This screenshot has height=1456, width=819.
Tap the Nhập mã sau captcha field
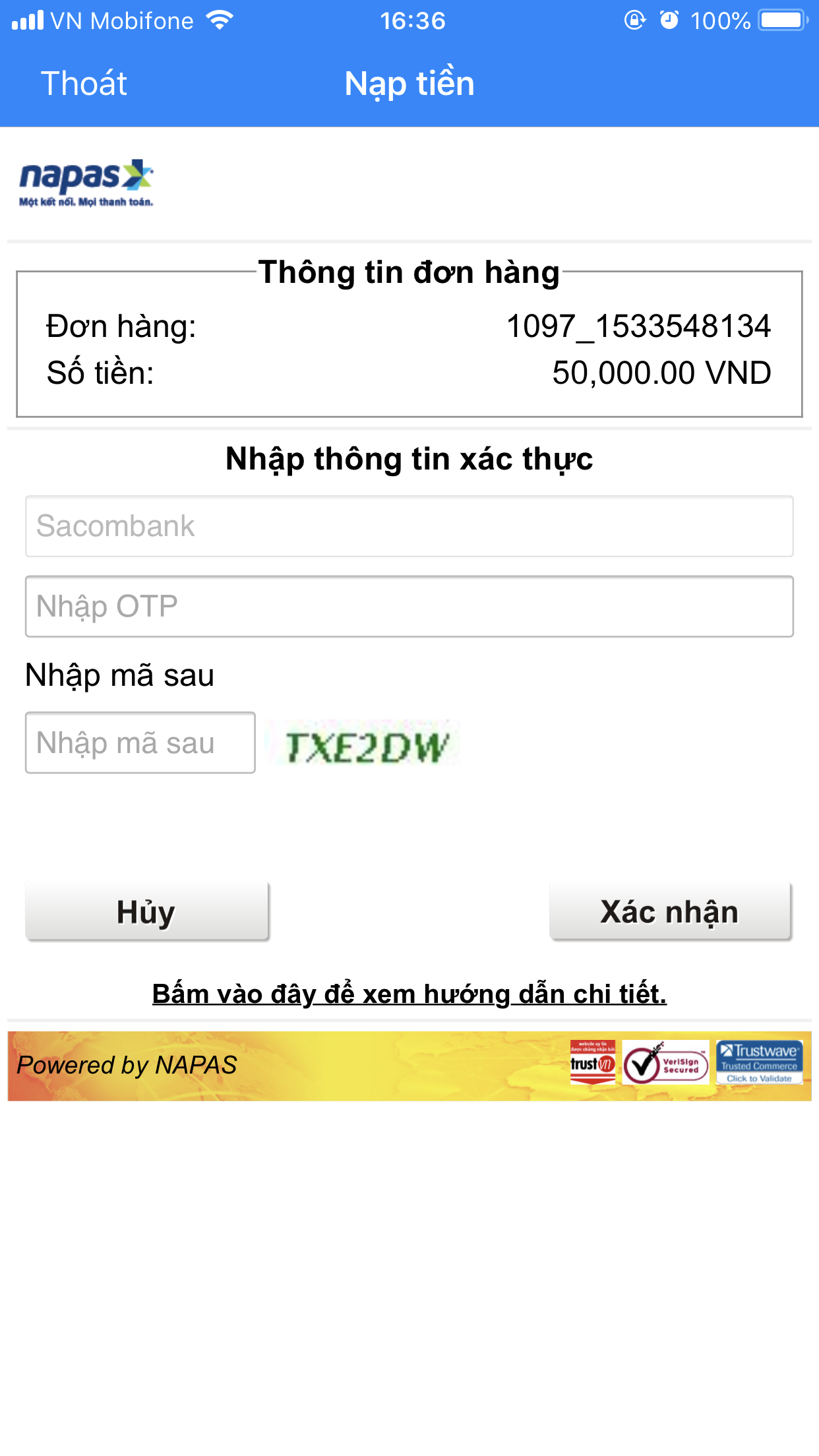coord(140,743)
